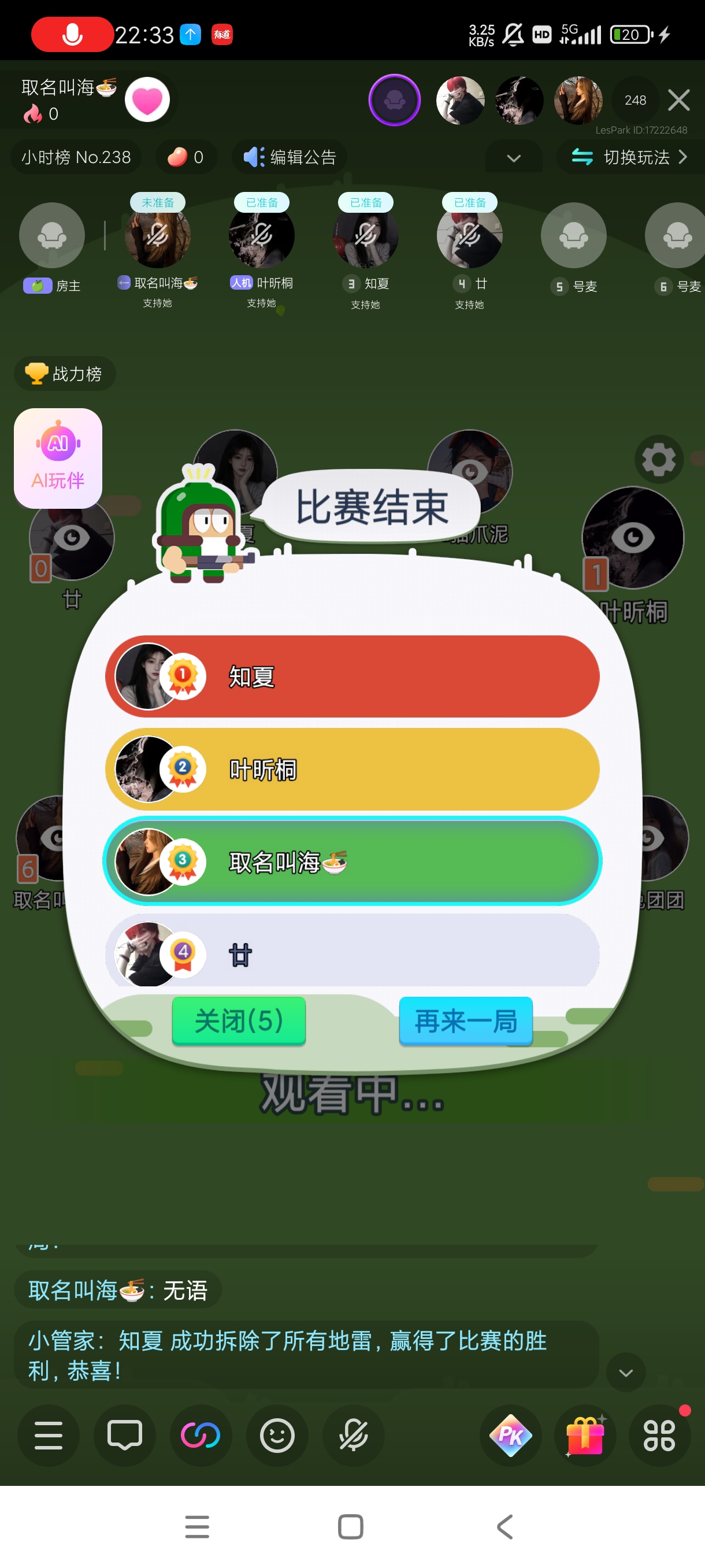Viewport: 705px width, 1568px height.
Task: Toggle the muted microphone in bottom bar
Action: [x=354, y=1435]
